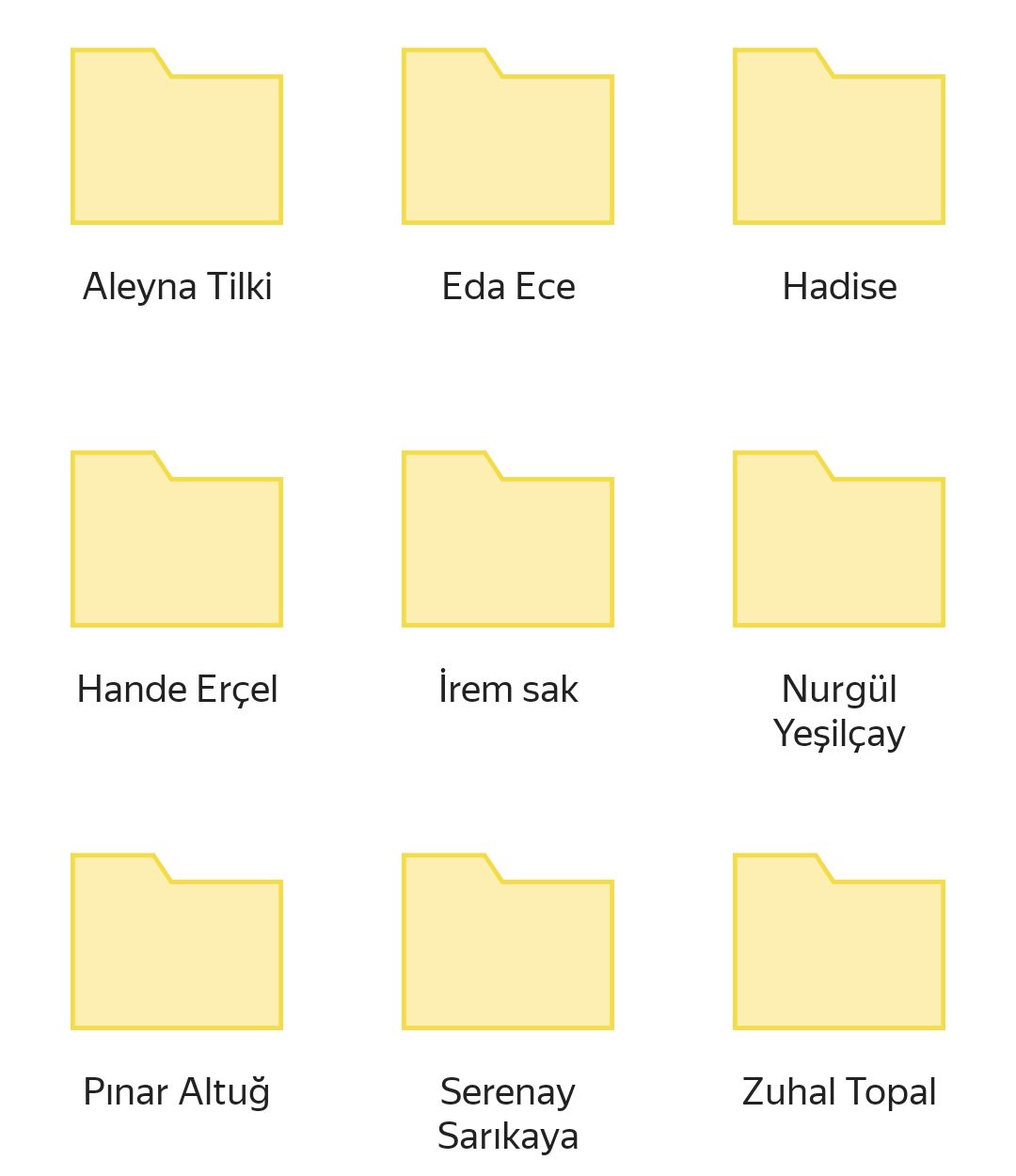Open the Aleyna Tilki folder
This screenshot has height=1176, width=1016.
coord(177,141)
